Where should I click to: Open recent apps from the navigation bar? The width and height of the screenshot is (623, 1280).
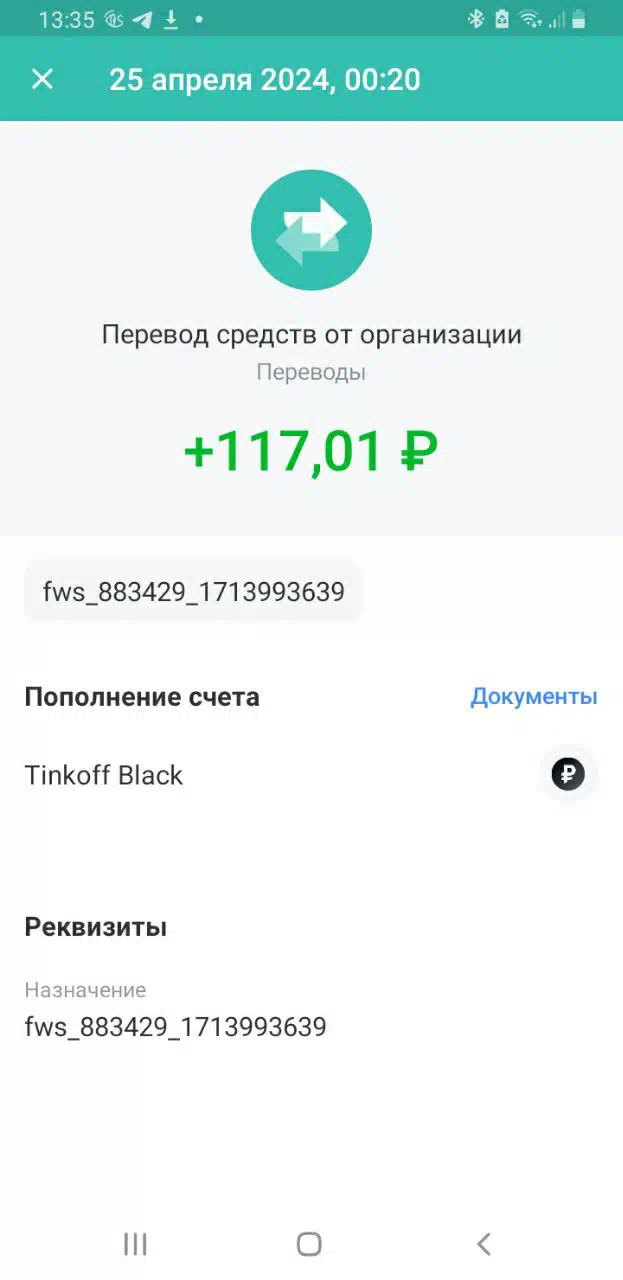[x=135, y=1243]
